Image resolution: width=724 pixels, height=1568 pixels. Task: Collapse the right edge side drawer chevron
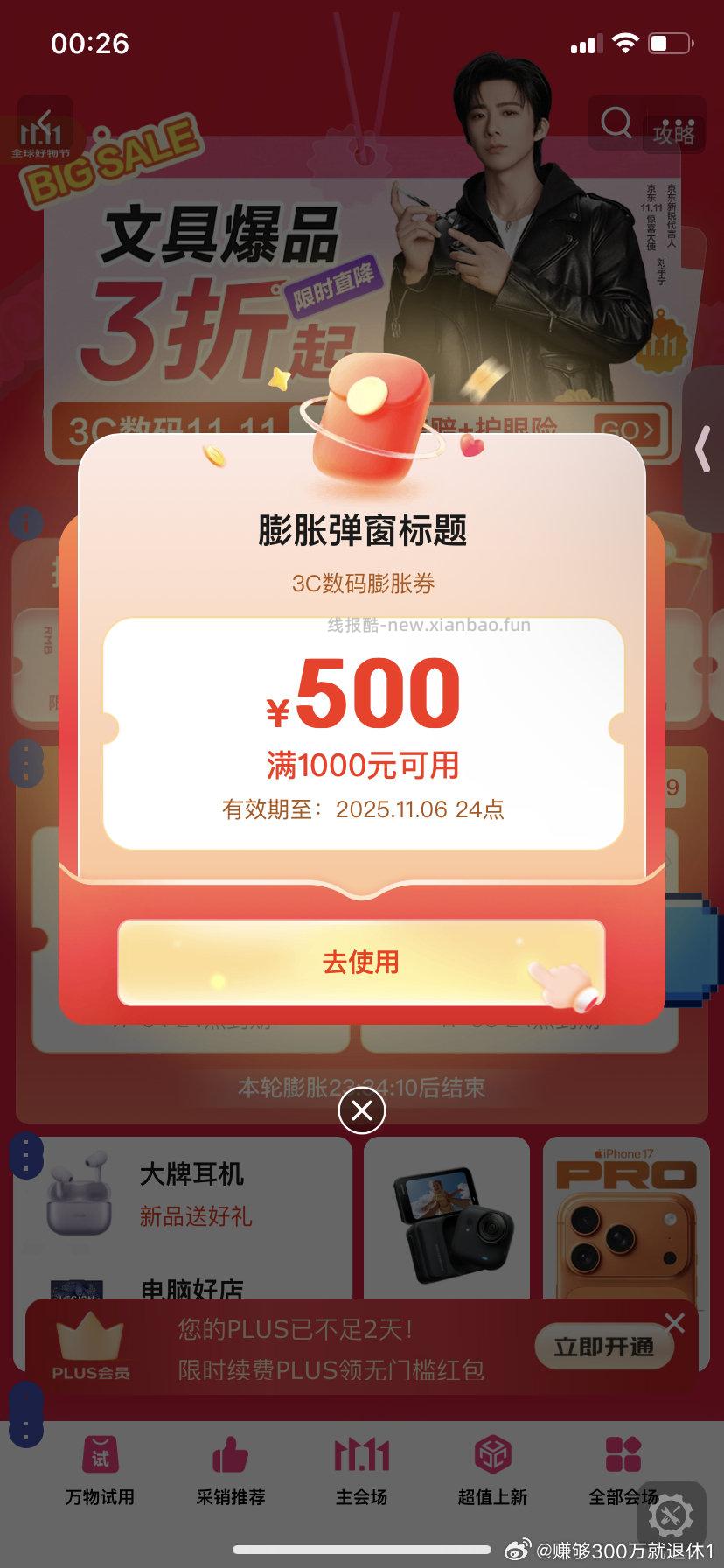click(x=702, y=449)
